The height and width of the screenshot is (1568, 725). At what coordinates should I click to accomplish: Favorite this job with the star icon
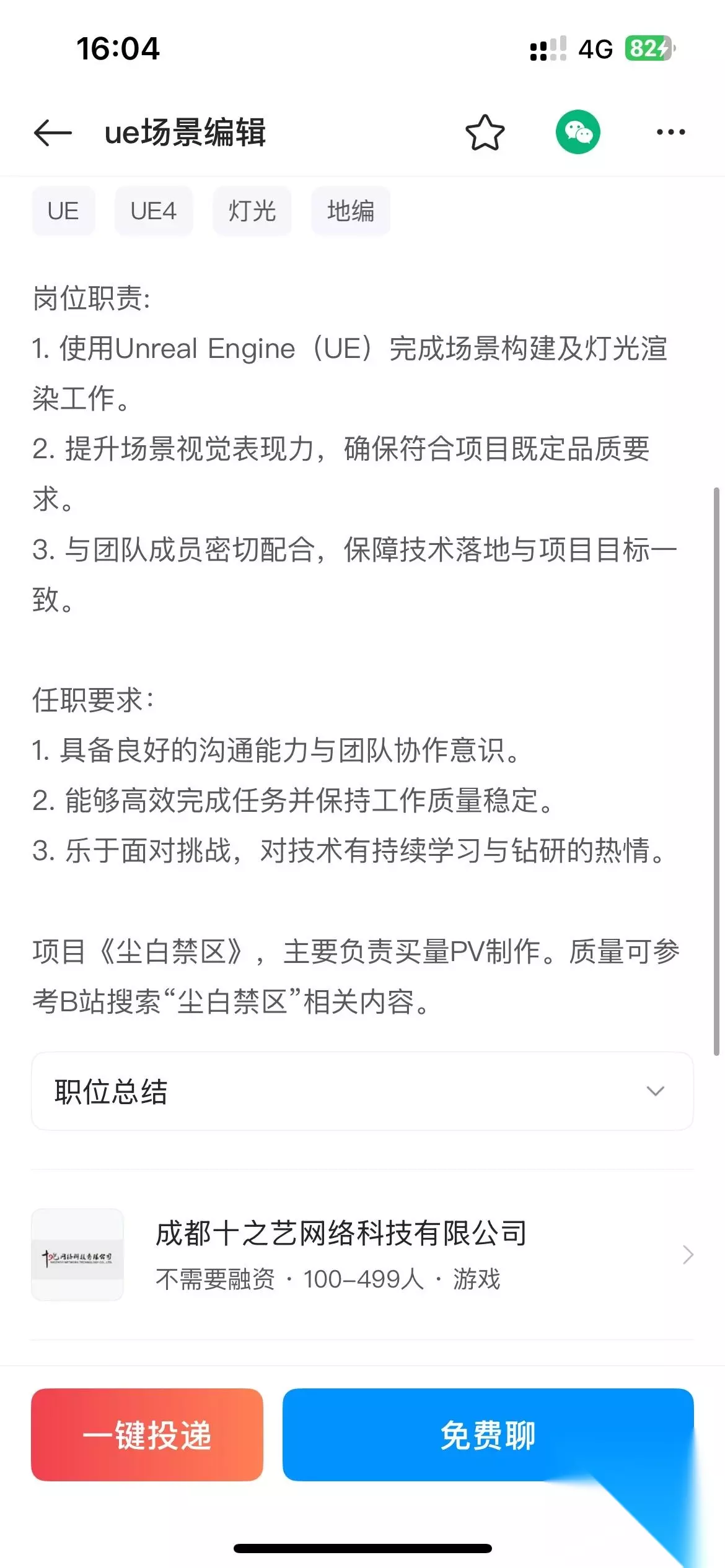(x=485, y=133)
